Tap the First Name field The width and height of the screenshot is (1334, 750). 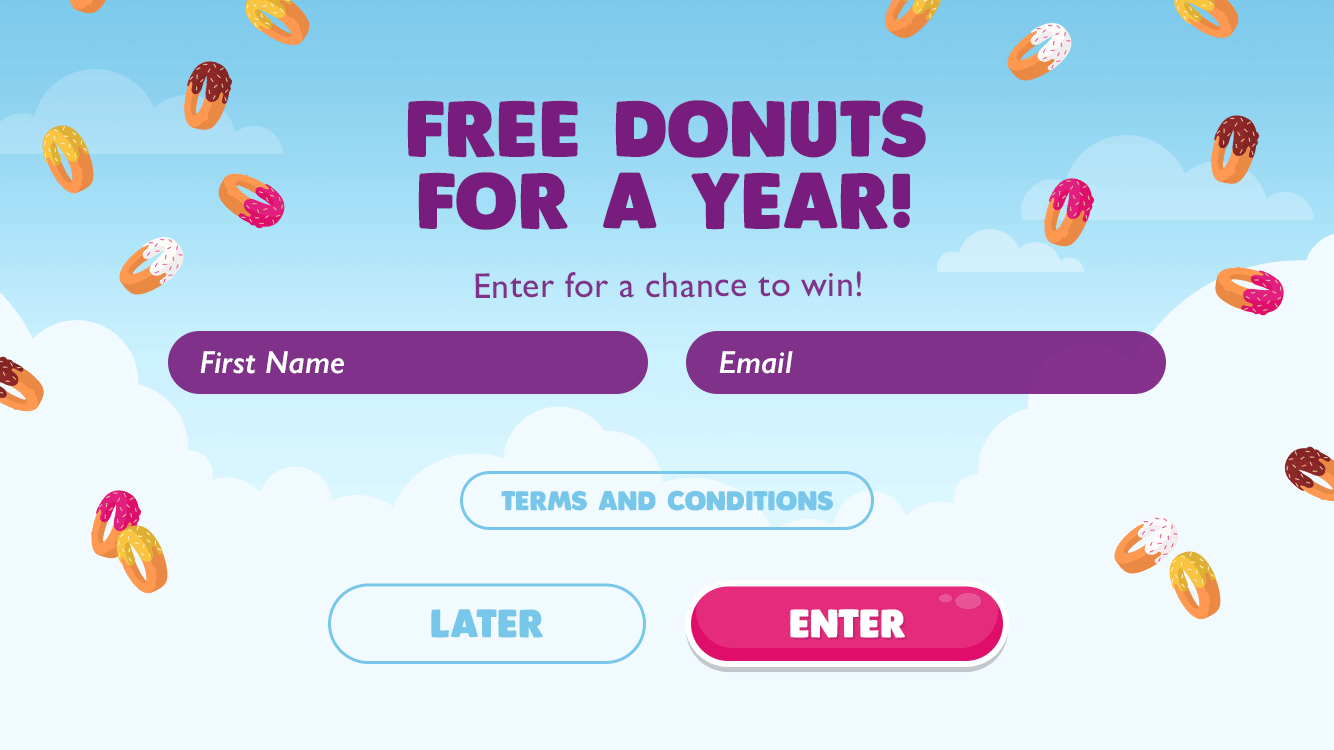point(407,362)
